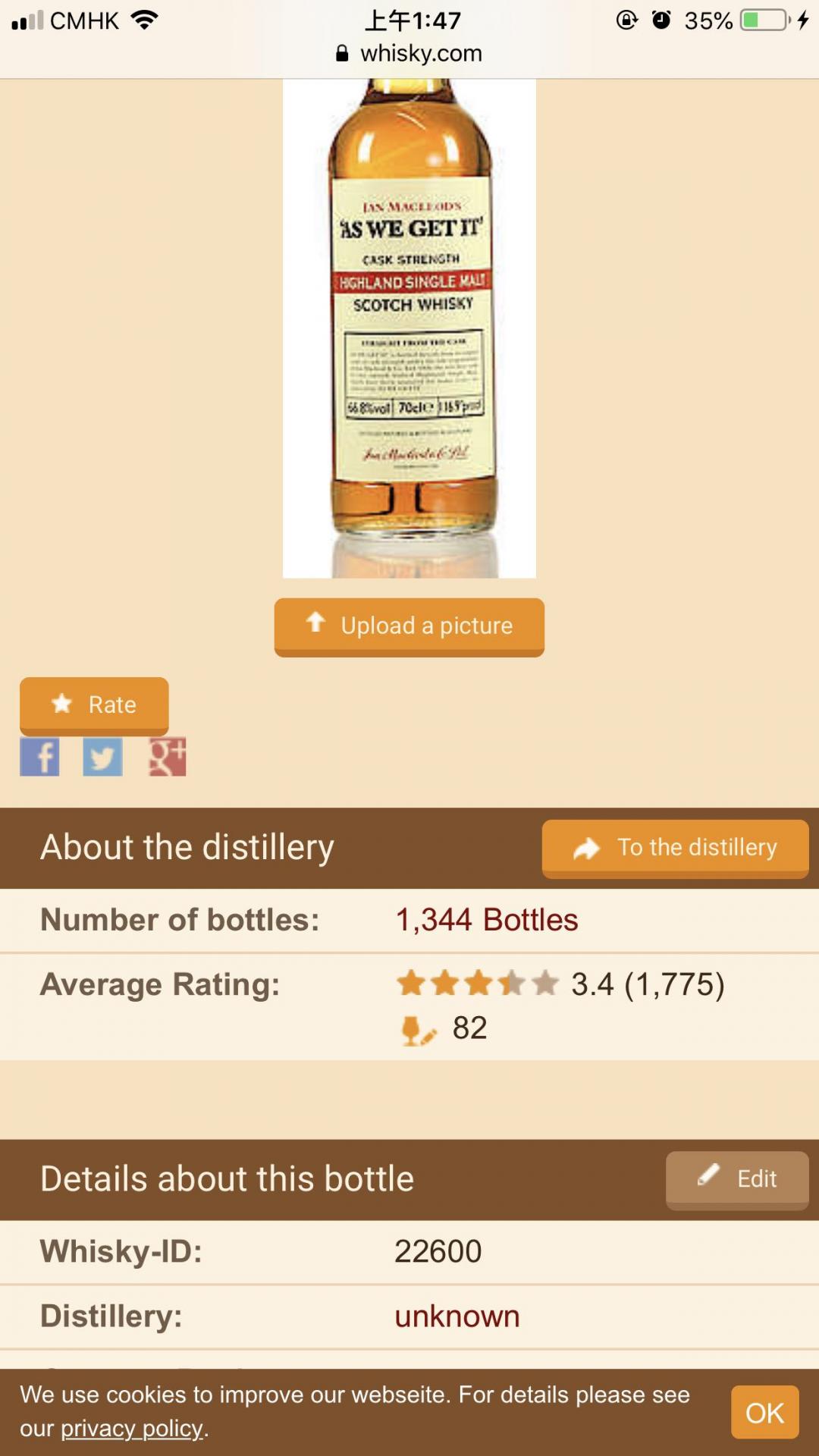Open the whisky bottle picture

[x=409, y=326]
